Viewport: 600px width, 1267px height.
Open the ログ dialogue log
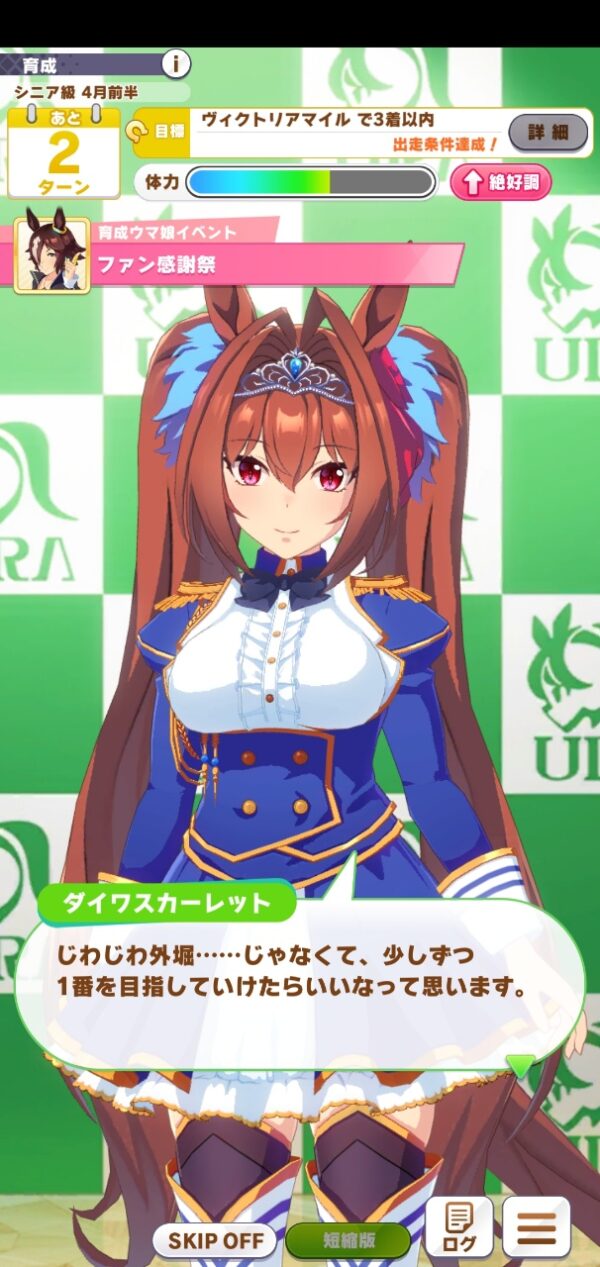point(459,1226)
